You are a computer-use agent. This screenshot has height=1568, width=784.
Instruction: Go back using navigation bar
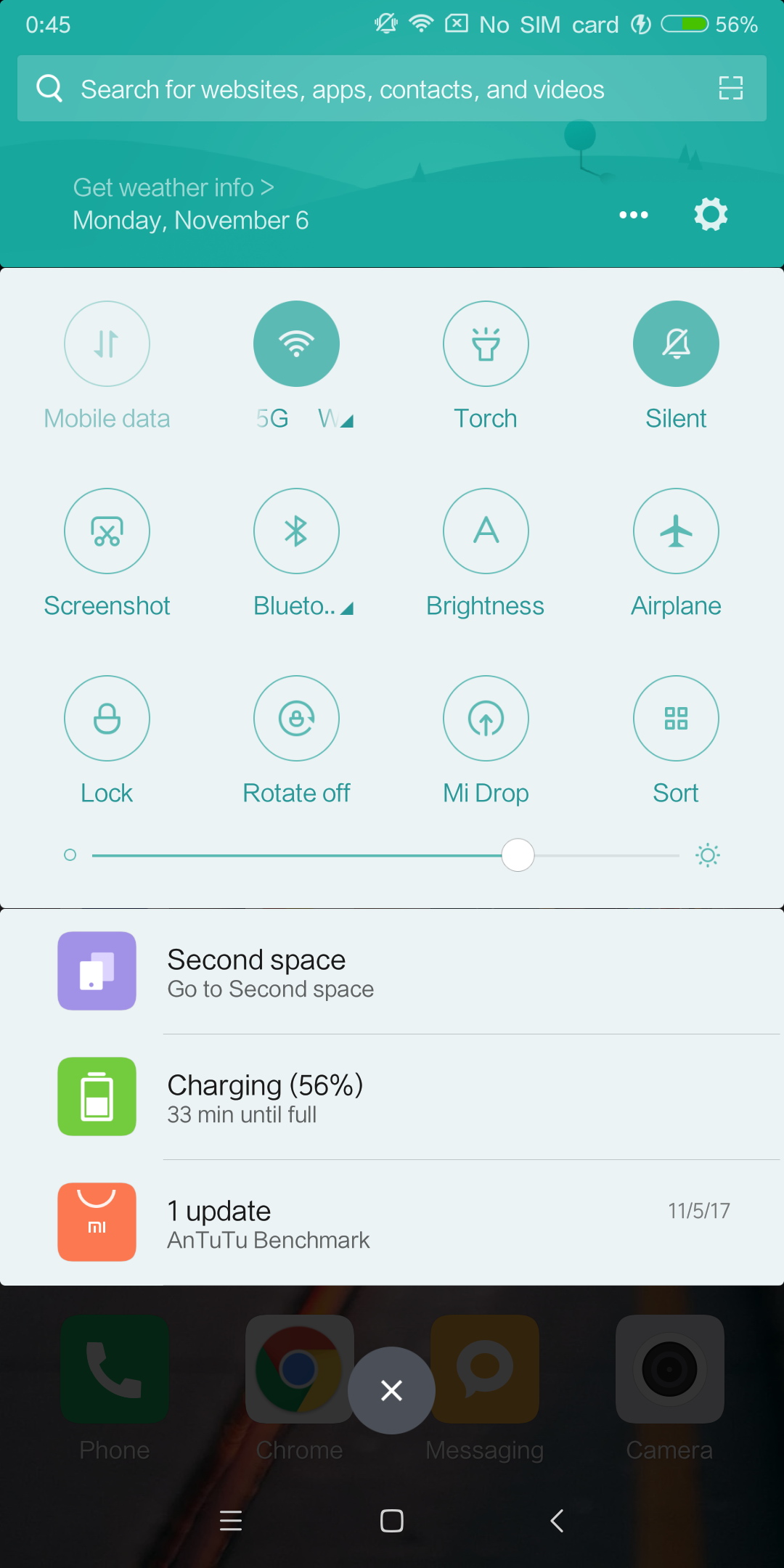click(x=557, y=1520)
